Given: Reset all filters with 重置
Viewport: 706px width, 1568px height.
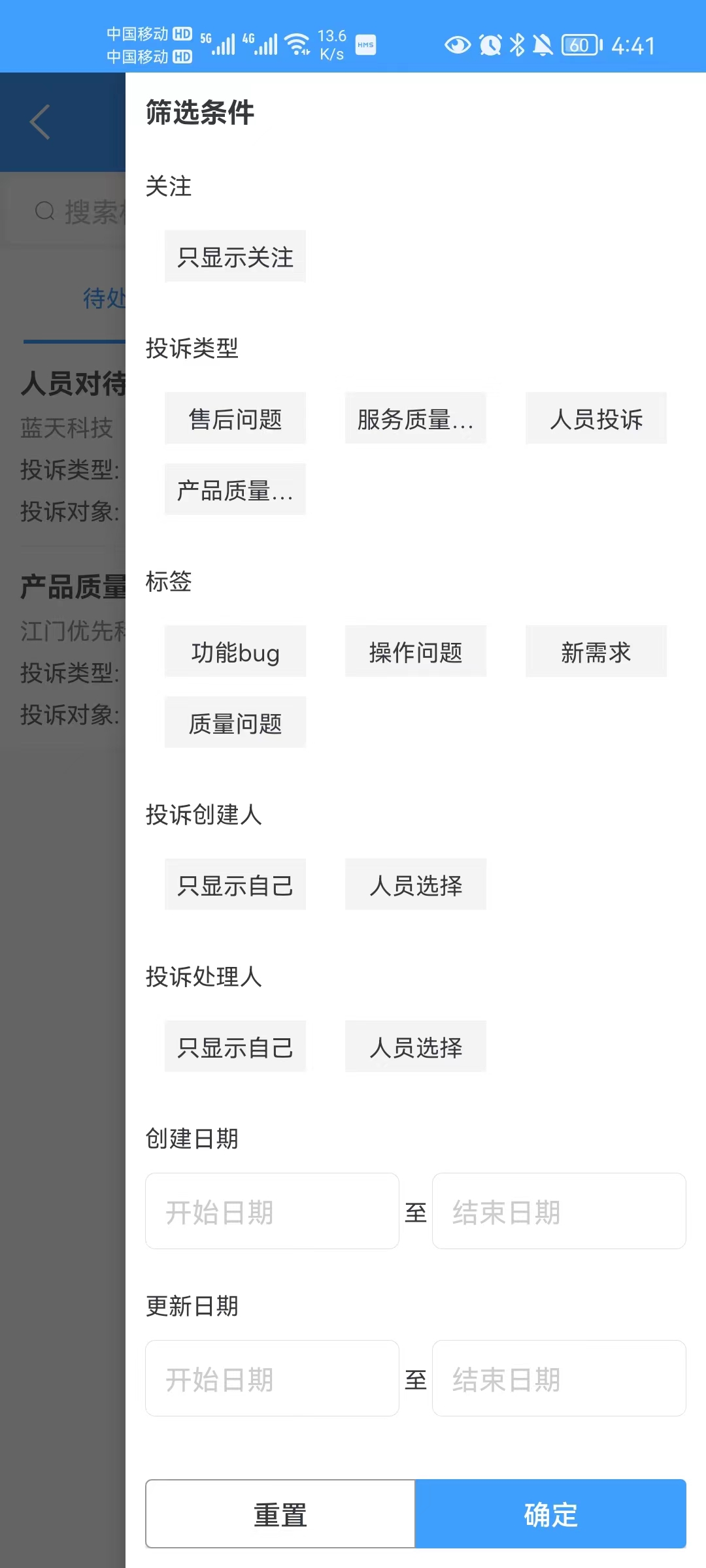Looking at the screenshot, I should [280, 1514].
